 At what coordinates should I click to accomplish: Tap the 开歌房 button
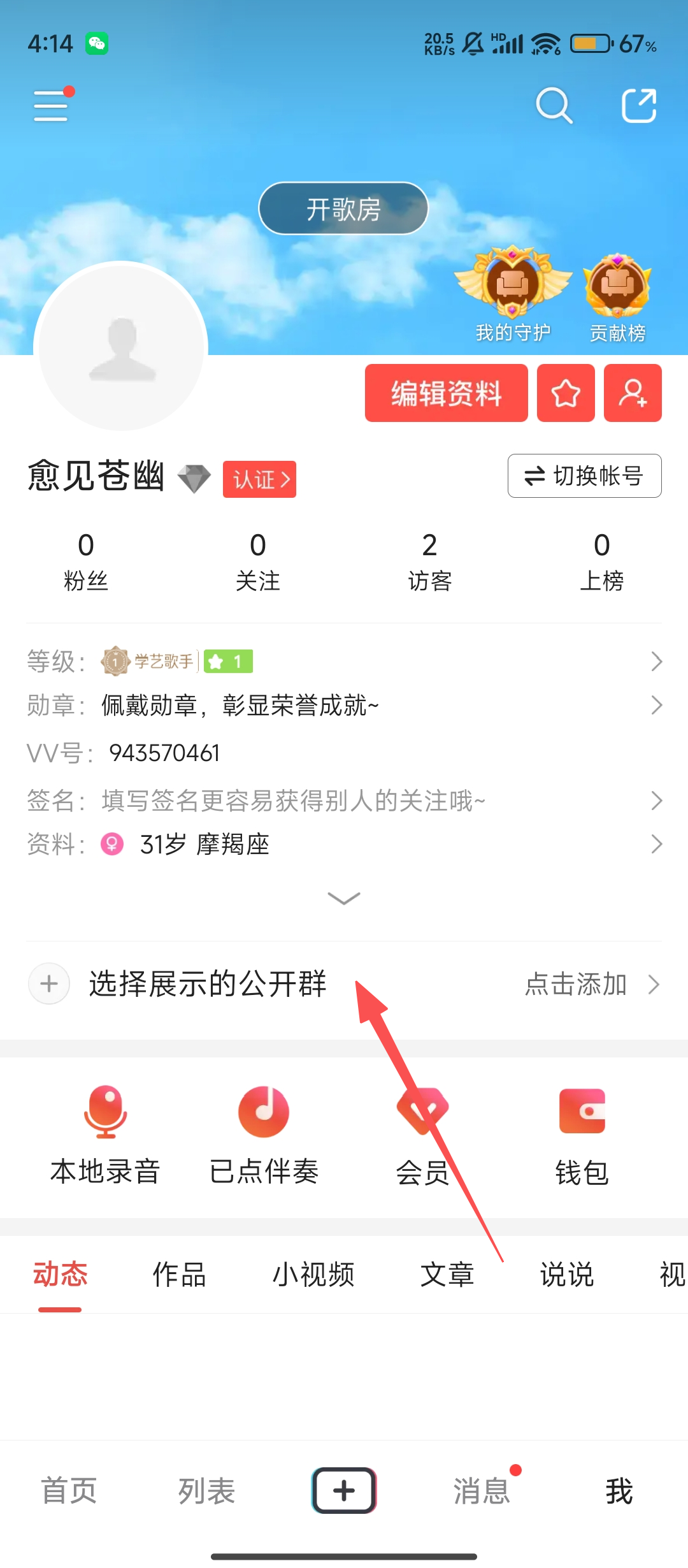coord(343,208)
